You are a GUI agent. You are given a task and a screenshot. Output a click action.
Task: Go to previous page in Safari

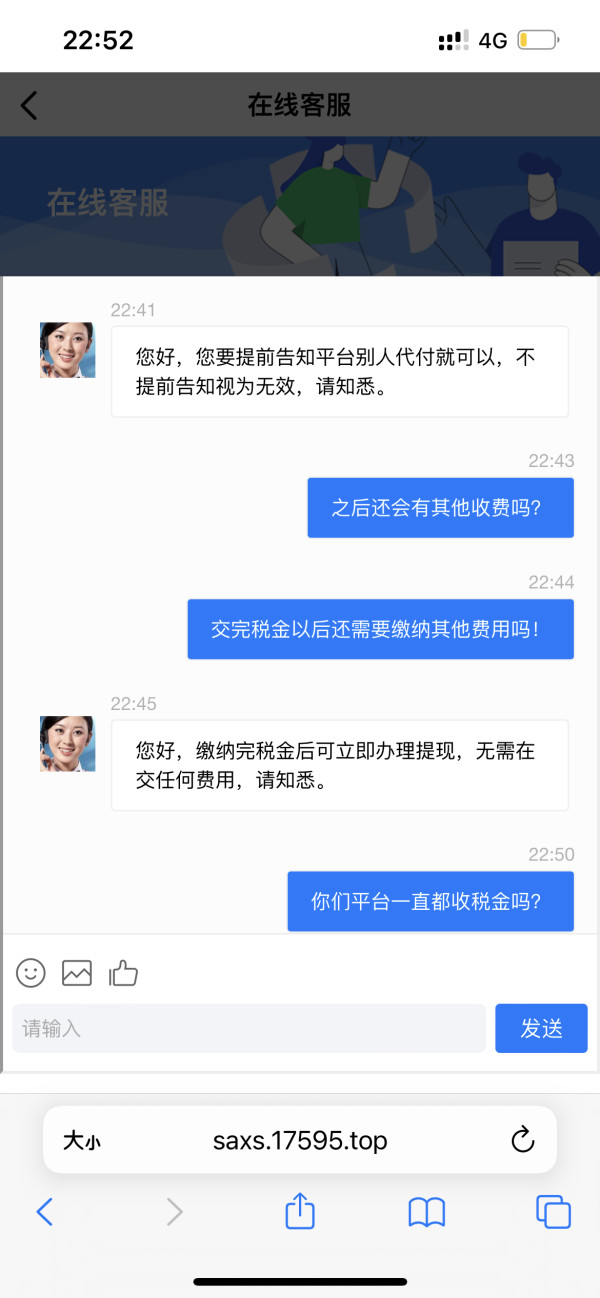coord(45,1212)
